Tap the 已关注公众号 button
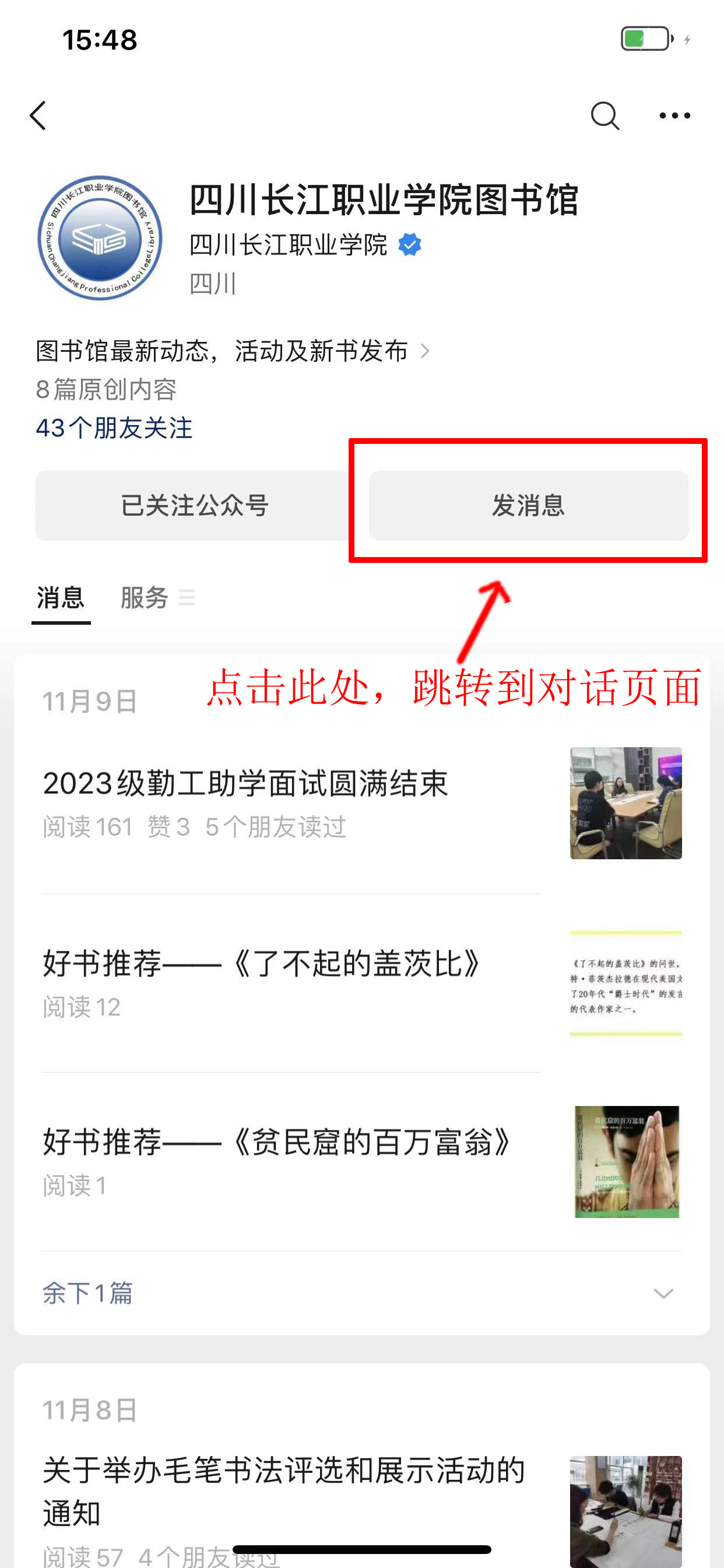The height and width of the screenshot is (1568, 724). (x=195, y=506)
